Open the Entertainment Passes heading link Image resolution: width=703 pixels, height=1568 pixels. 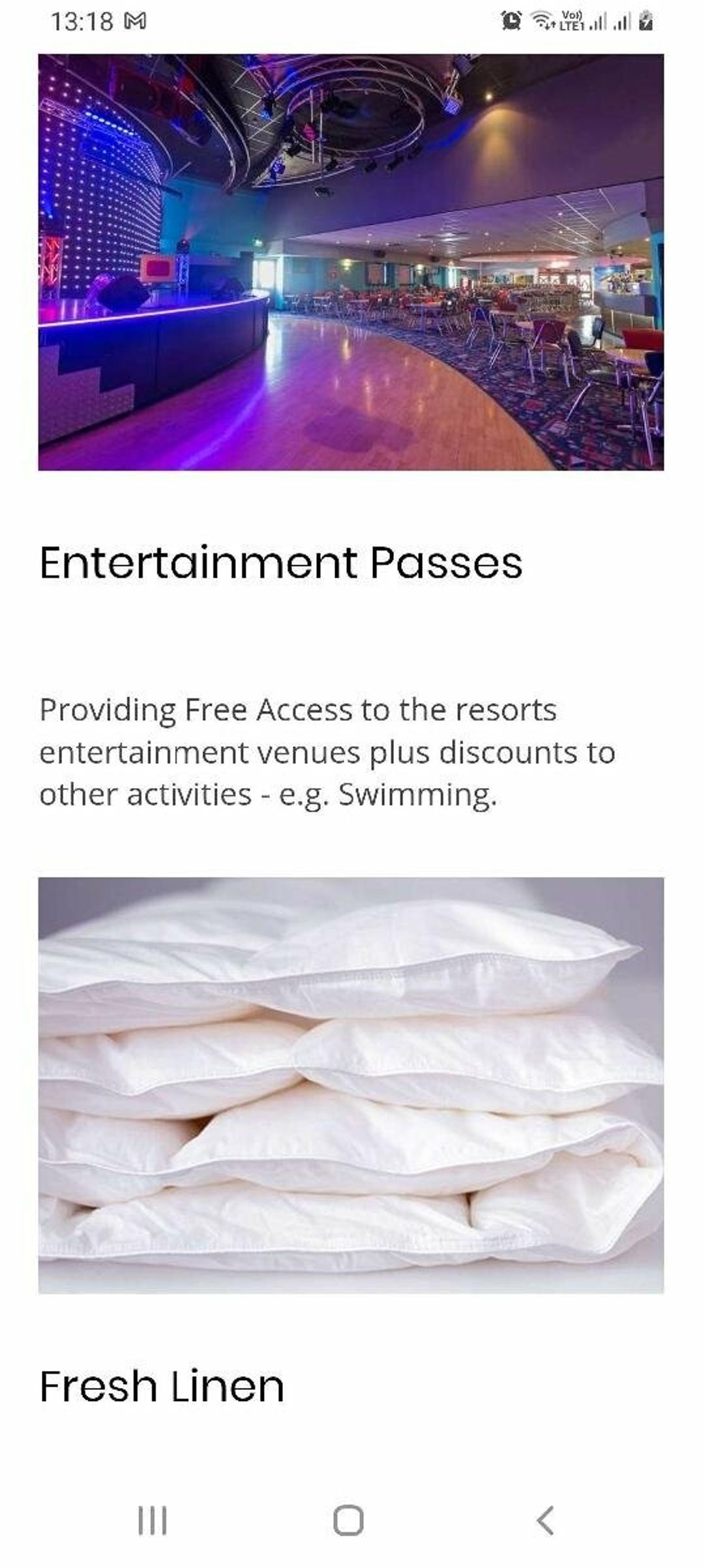[280, 565]
